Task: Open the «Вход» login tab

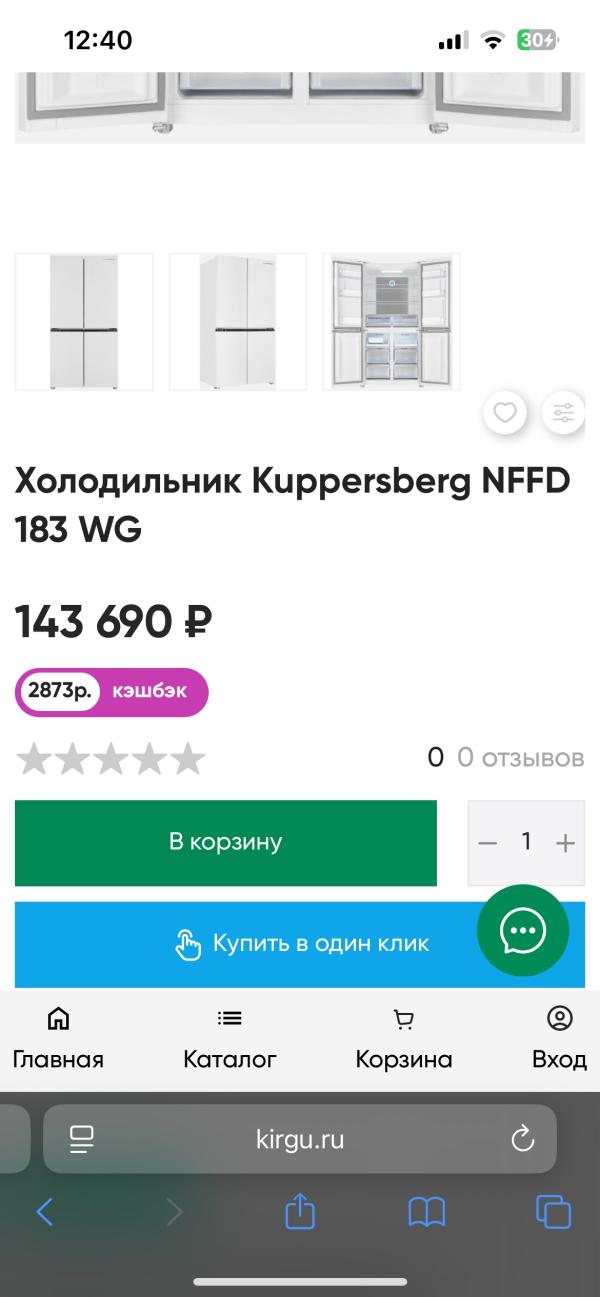Action: click(x=559, y=1038)
